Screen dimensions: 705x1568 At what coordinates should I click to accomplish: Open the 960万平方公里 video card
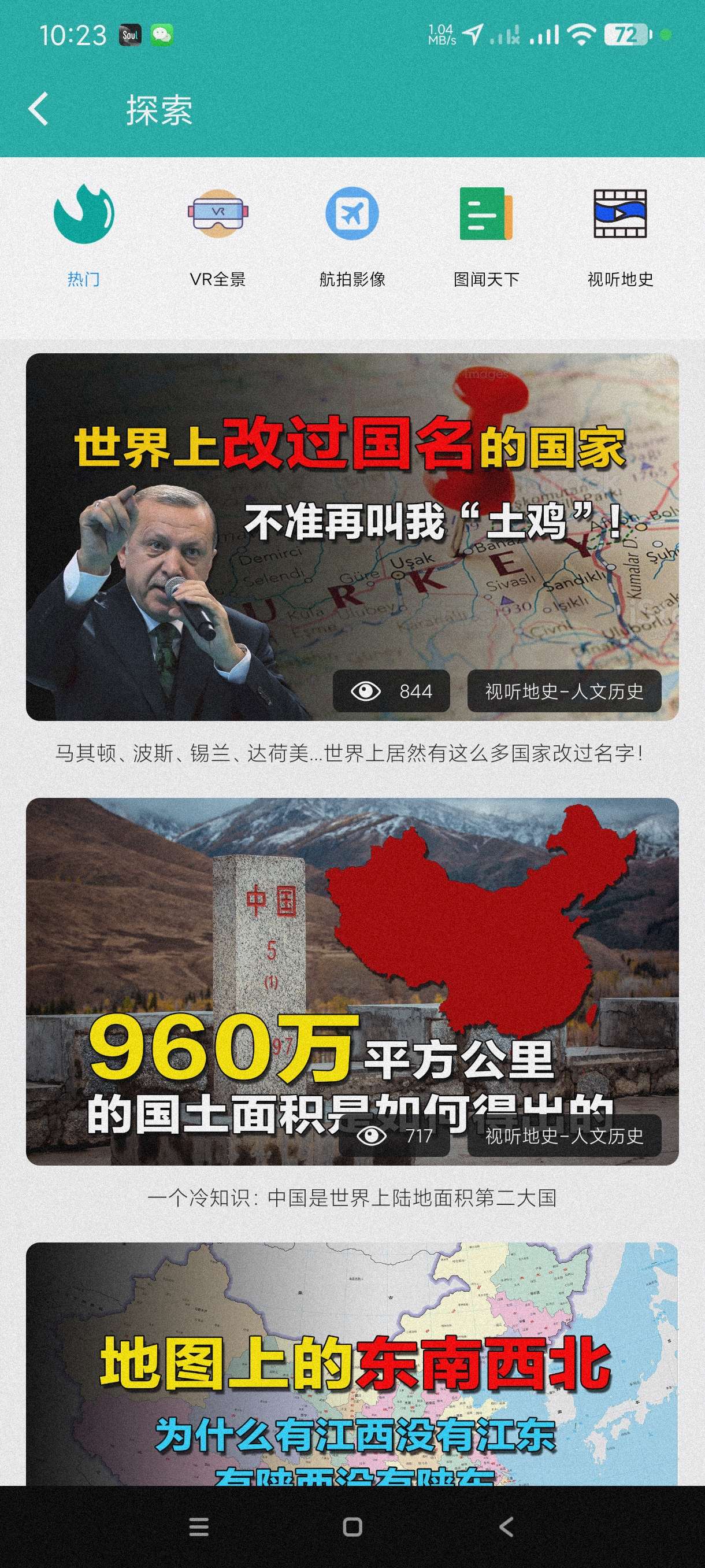(x=352, y=981)
